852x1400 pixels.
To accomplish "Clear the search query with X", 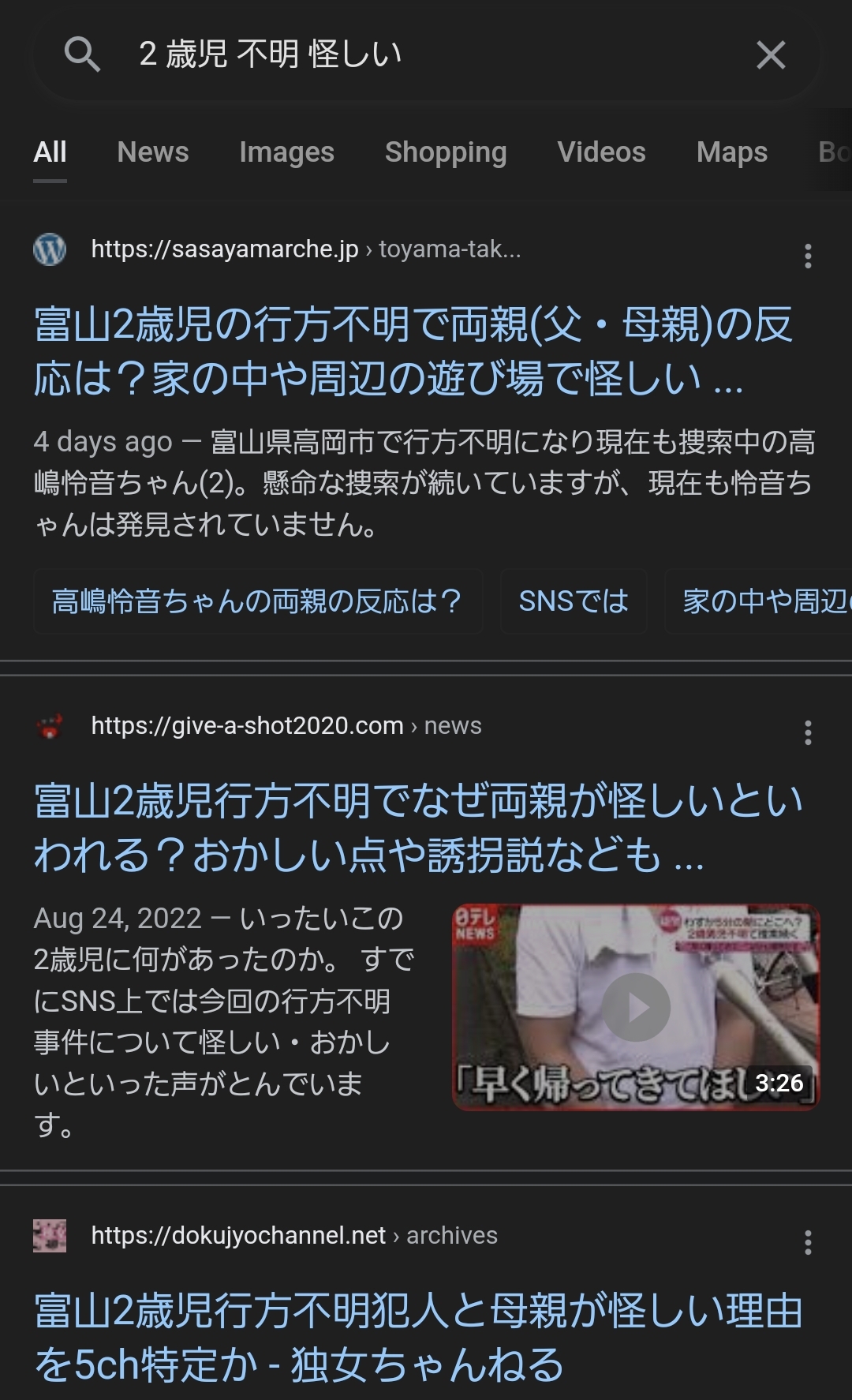I will 771,55.
